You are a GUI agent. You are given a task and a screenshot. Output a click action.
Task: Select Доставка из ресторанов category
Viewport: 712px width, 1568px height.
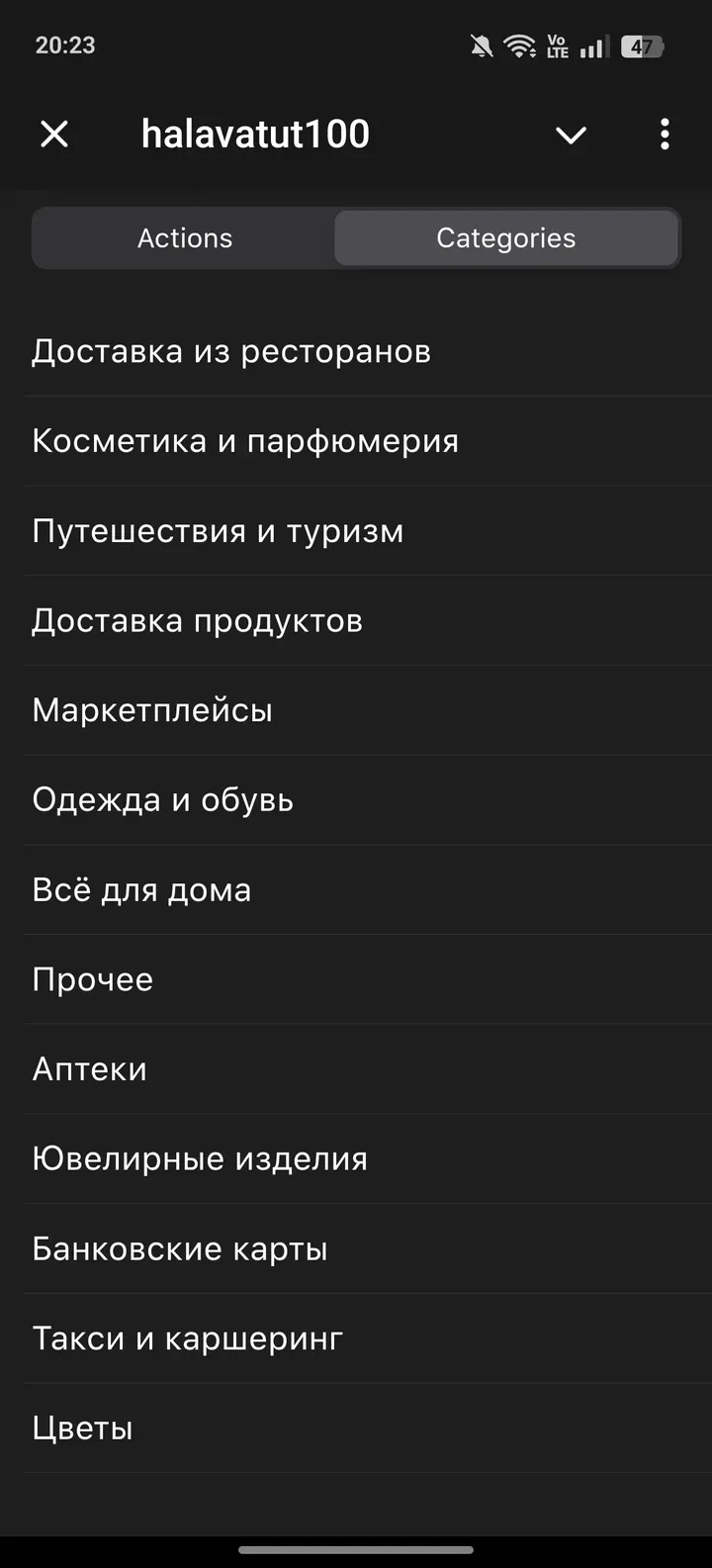click(x=231, y=351)
